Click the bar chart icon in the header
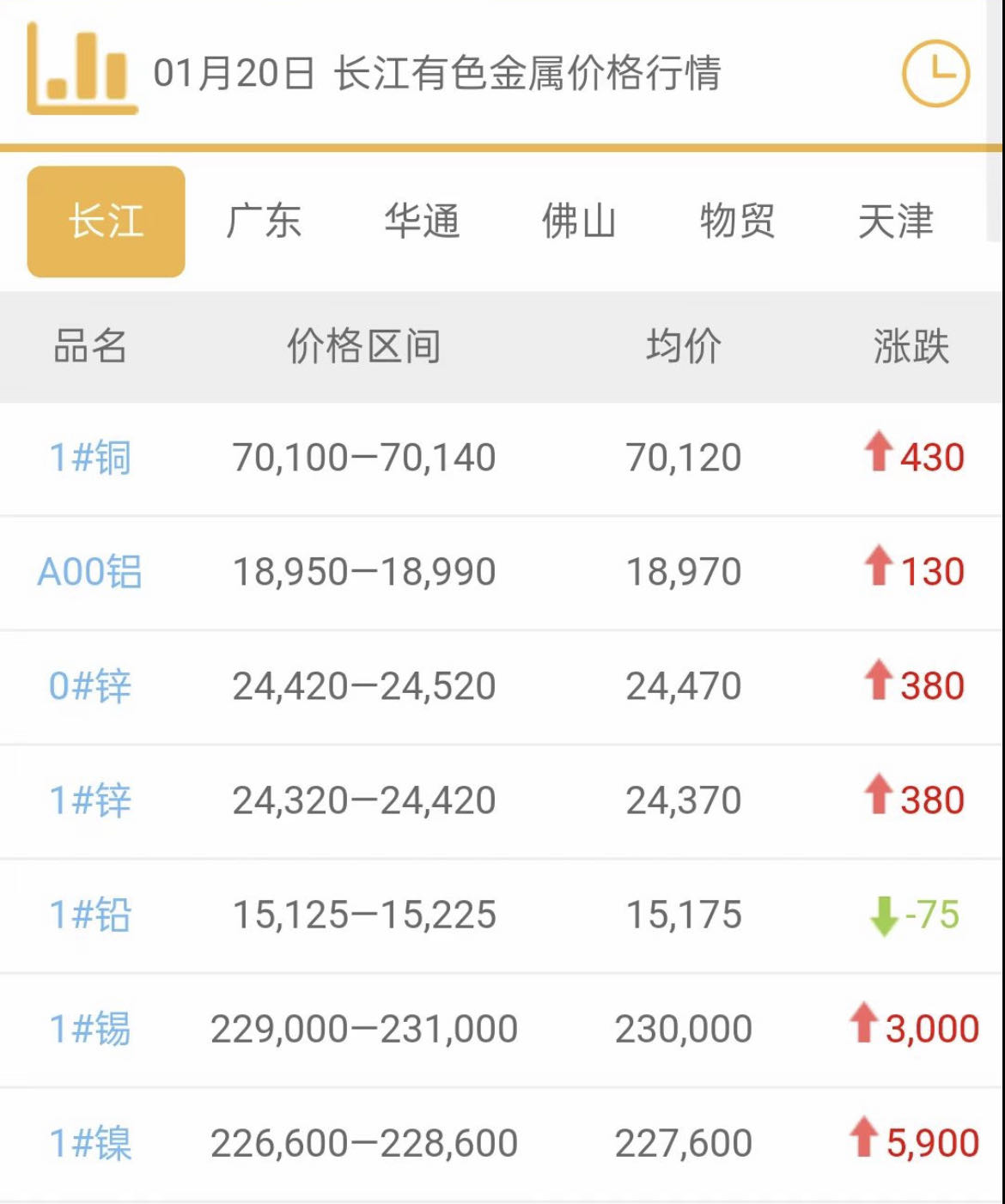Image resolution: width=1005 pixels, height=1204 pixels. coord(82,69)
